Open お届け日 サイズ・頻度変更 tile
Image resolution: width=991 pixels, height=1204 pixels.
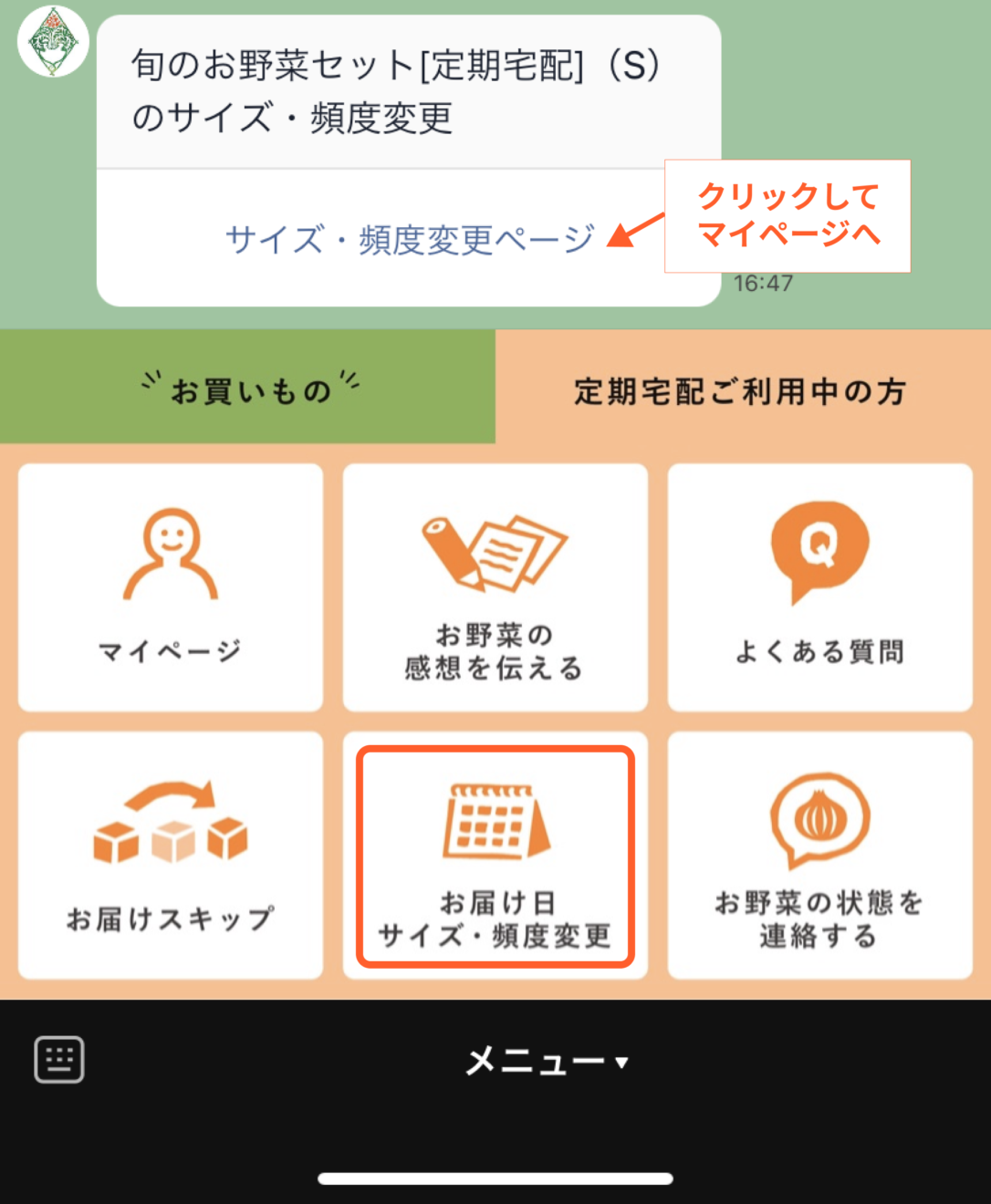pos(495,856)
